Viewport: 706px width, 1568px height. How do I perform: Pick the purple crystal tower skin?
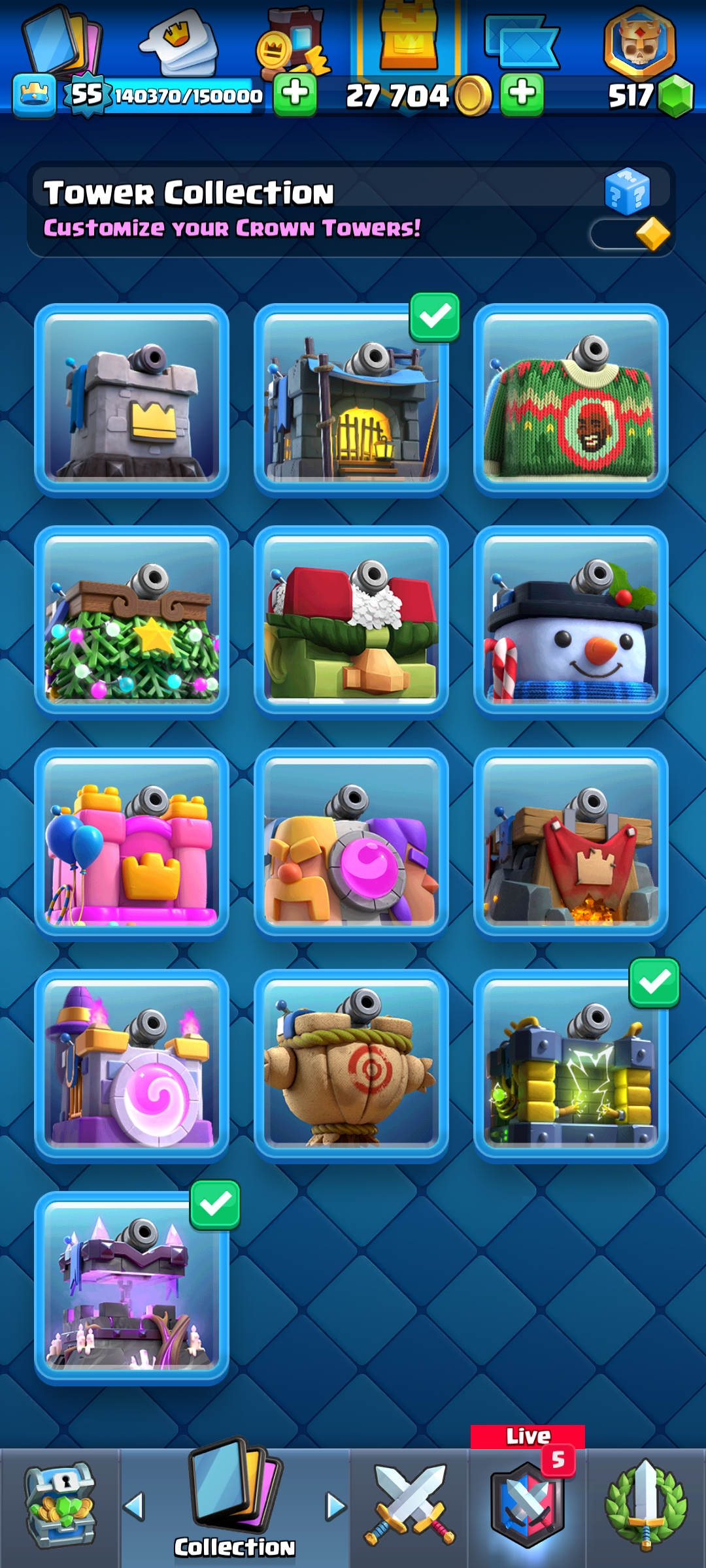131,1288
